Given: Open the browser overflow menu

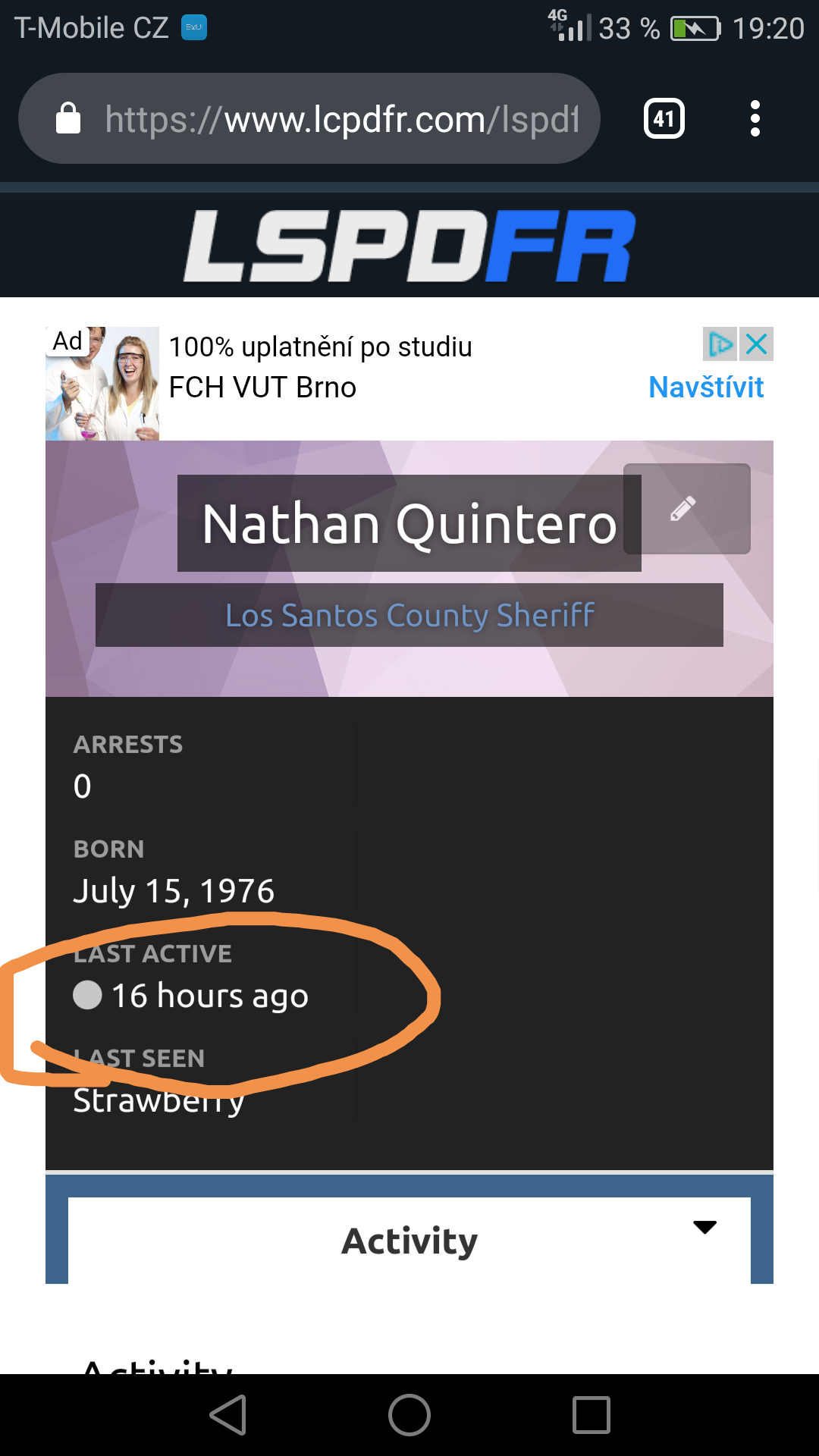Looking at the screenshot, I should pyautogui.click(x=755, y=119).
